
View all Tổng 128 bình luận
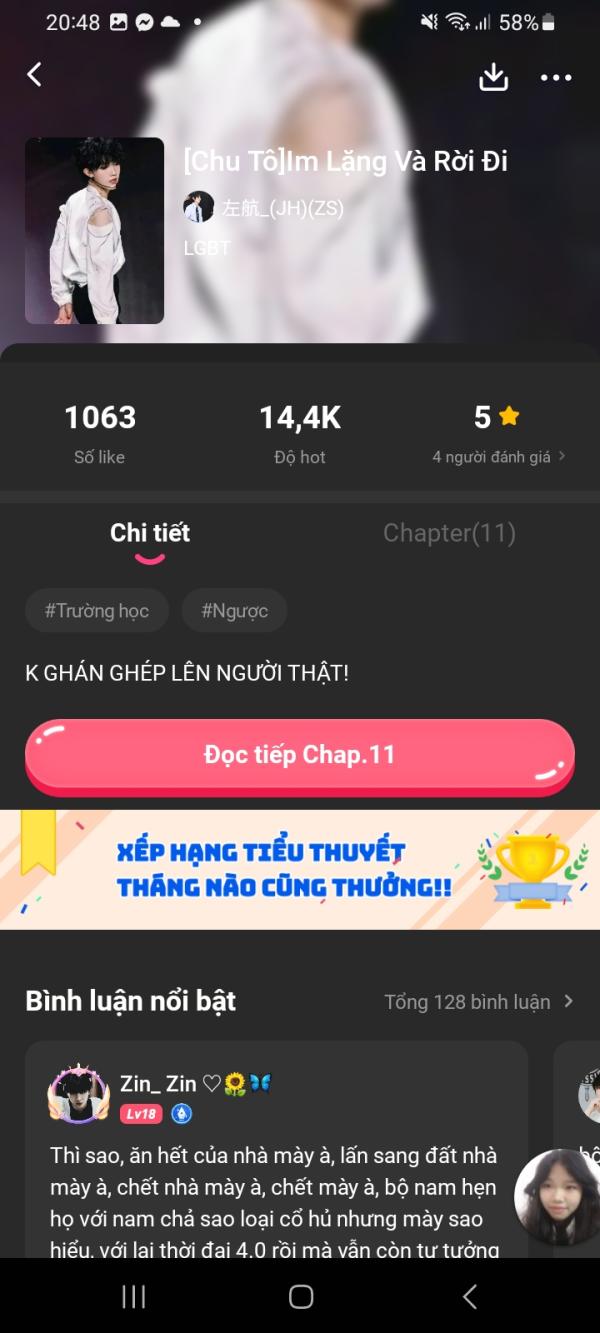[x=478, y=1002]
